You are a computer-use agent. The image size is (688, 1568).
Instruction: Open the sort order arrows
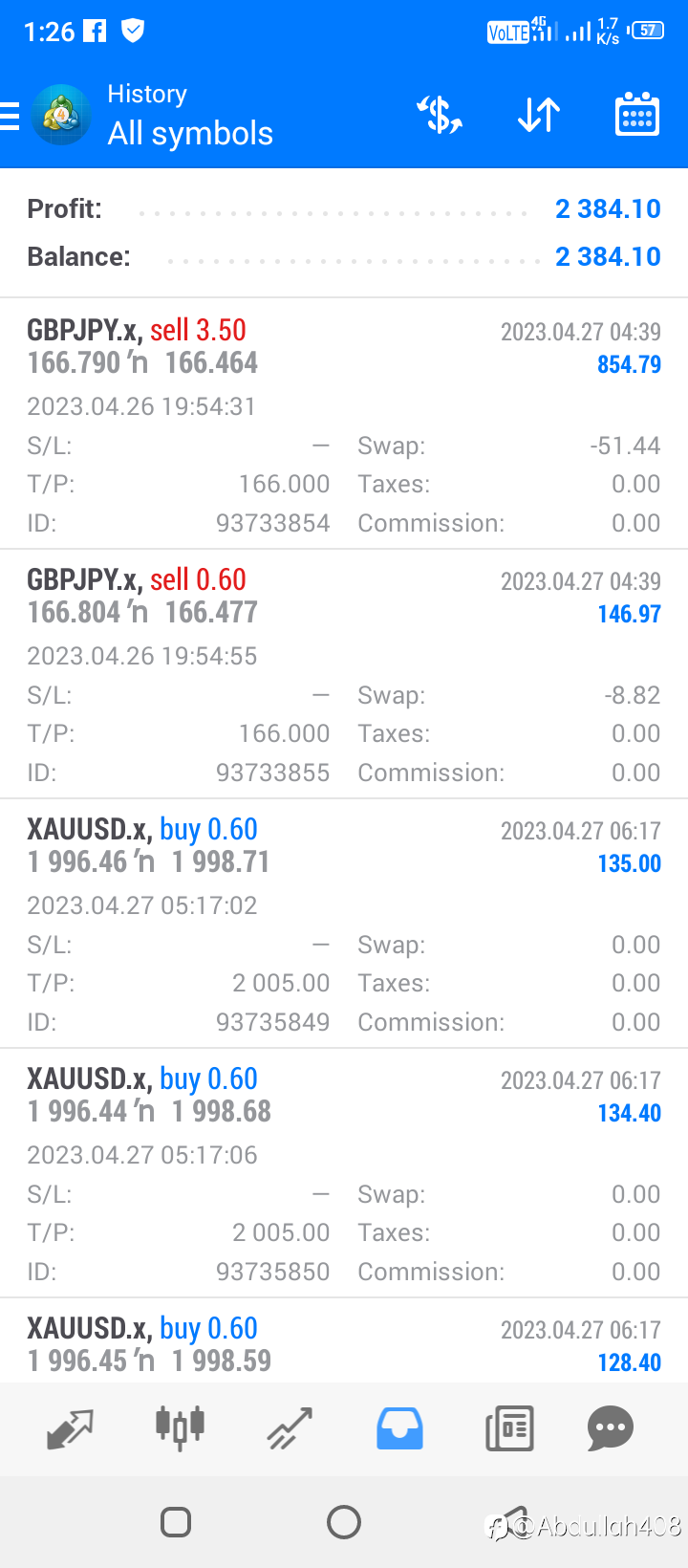pyautogui.click(x=539, y=116)
